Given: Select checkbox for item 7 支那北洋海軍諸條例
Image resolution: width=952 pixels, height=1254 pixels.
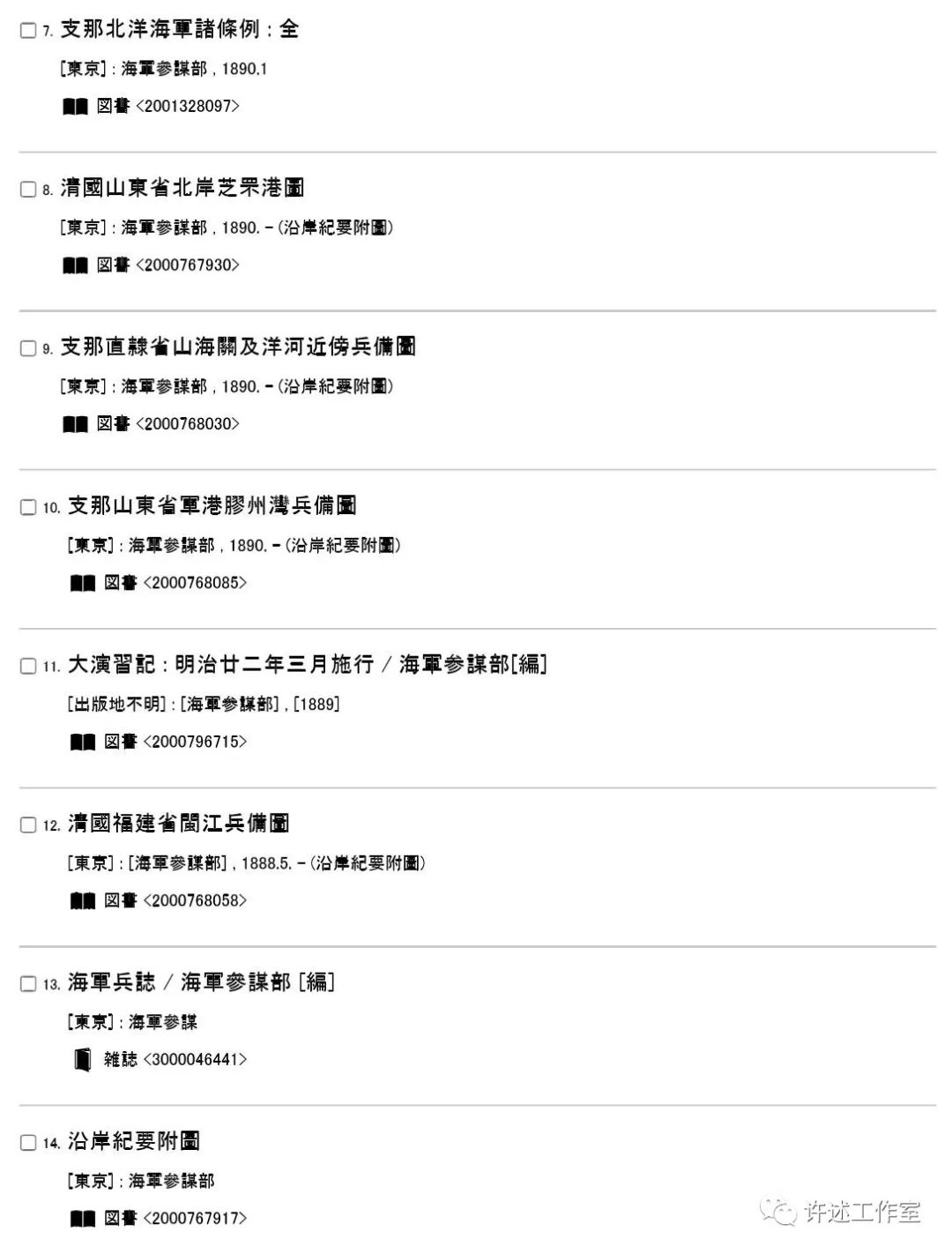Looking at the screenshot, I should click(x=28, y=31).
